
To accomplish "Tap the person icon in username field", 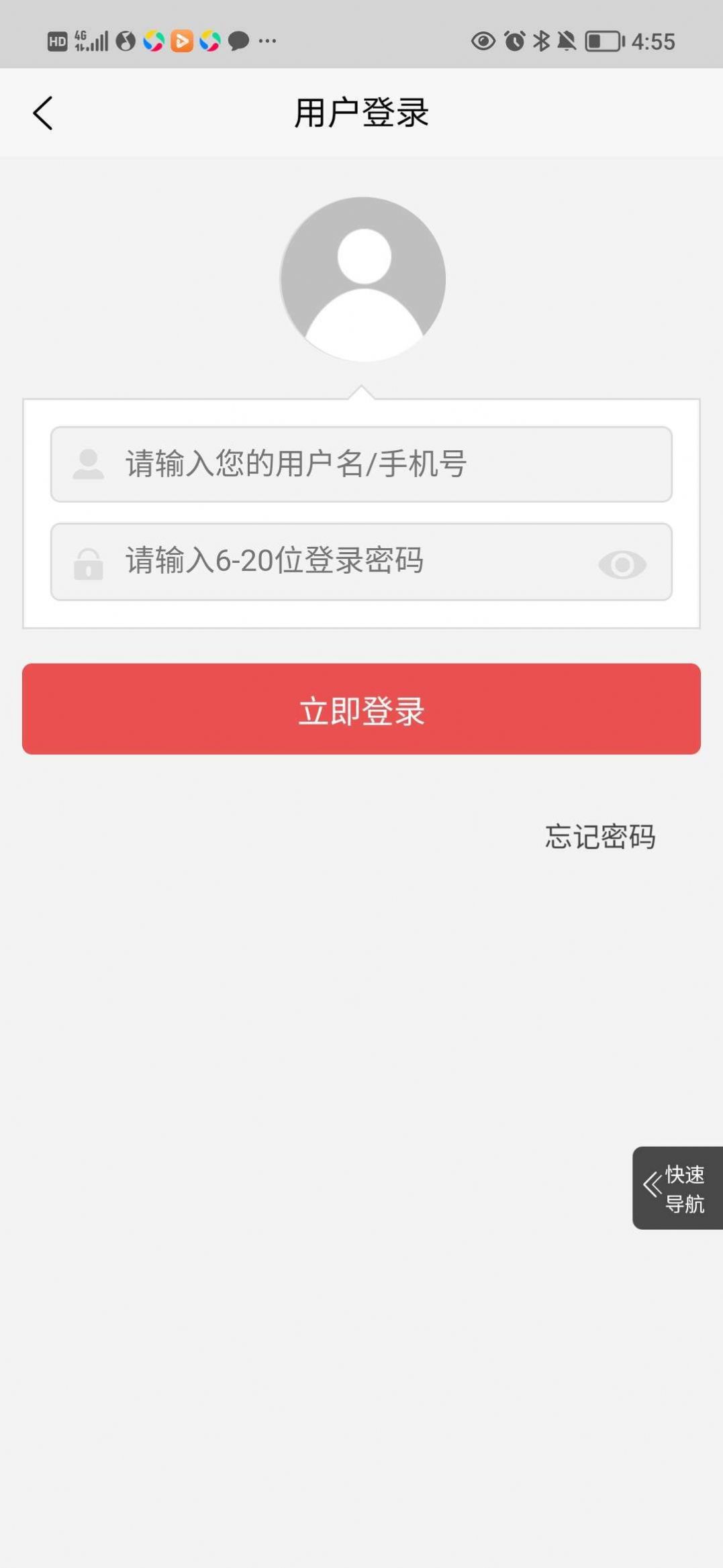I will click(87, 464).
